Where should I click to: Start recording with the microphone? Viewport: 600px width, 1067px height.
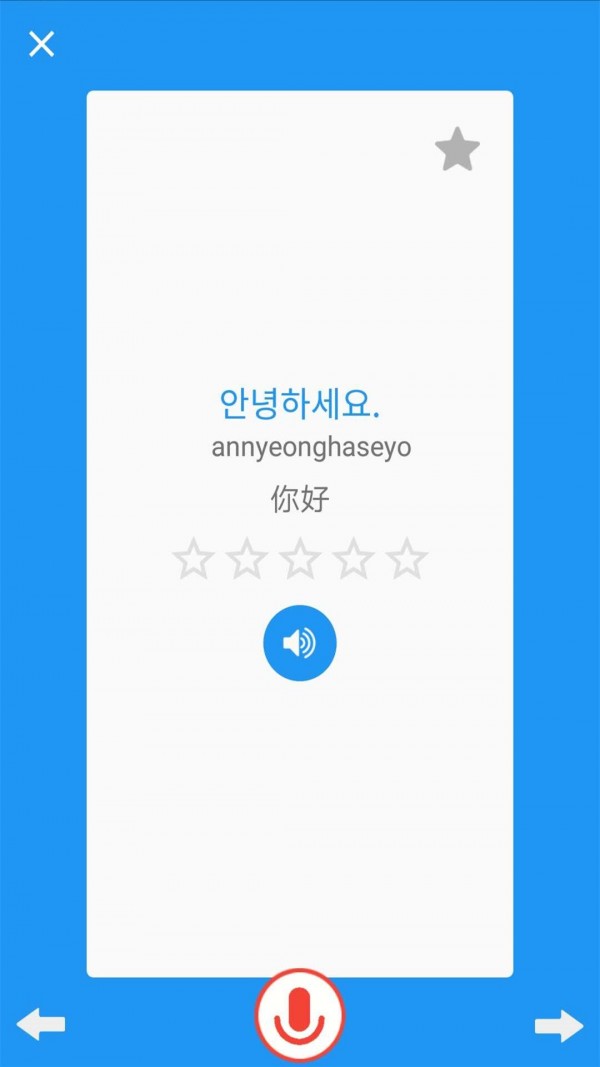(300, 1014)
